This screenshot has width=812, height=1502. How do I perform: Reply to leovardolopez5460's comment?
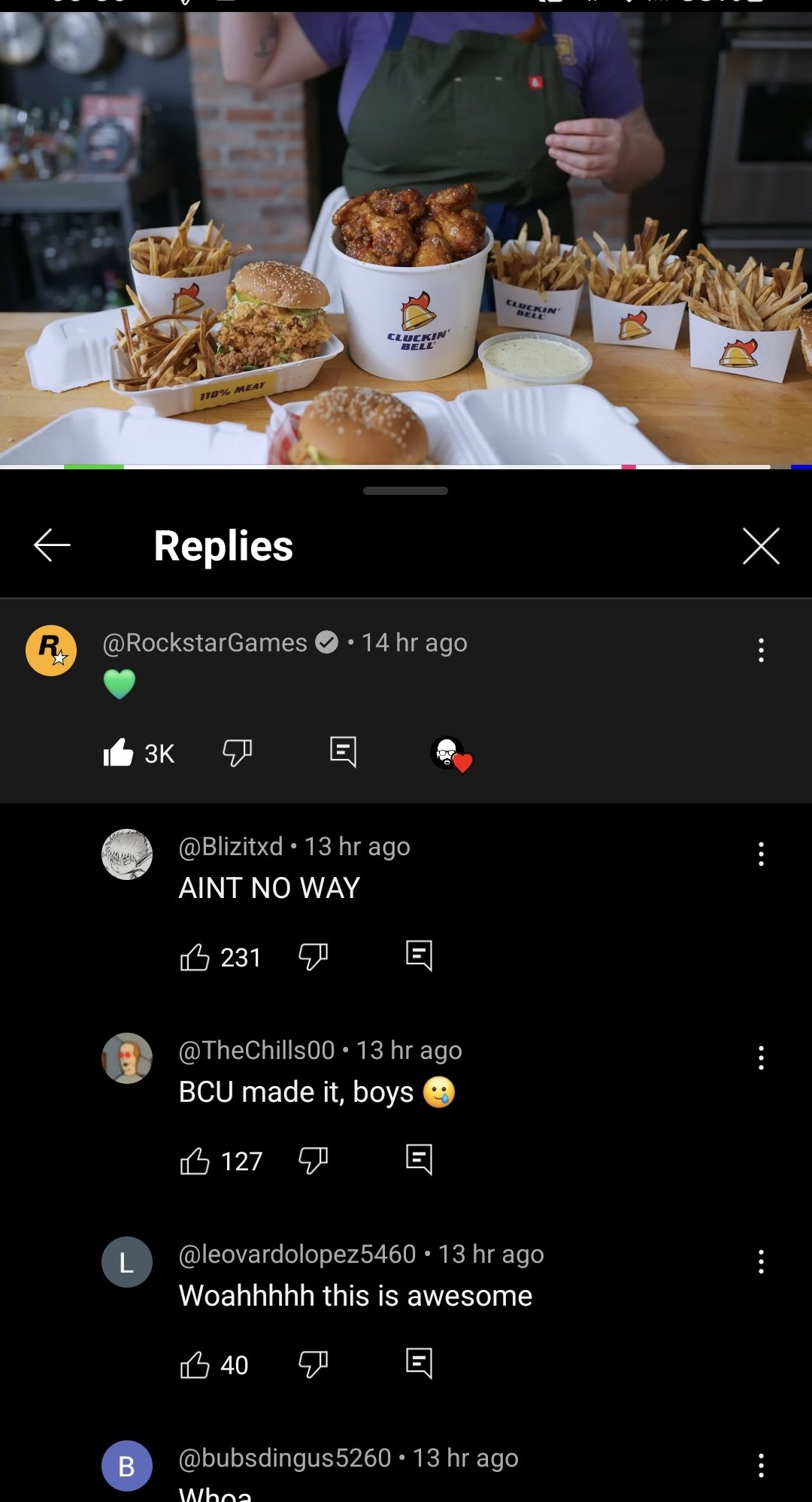(419, 1364)
